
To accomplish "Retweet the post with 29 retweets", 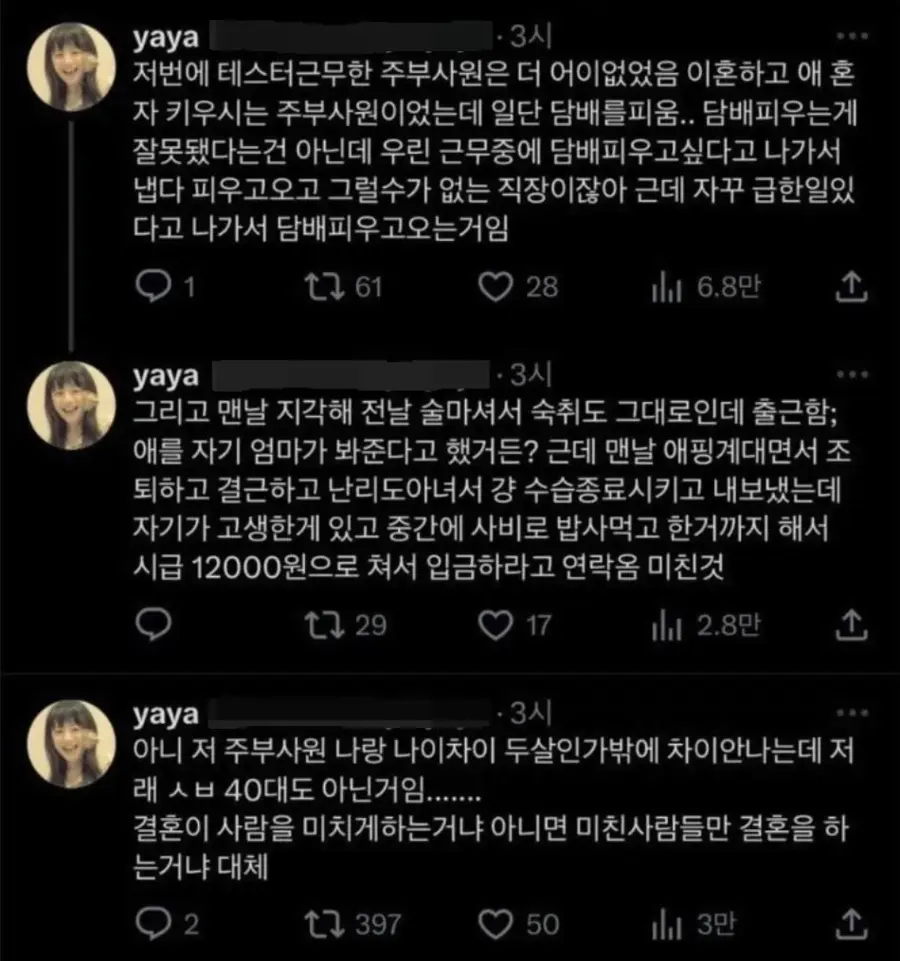I will [324, 626].
